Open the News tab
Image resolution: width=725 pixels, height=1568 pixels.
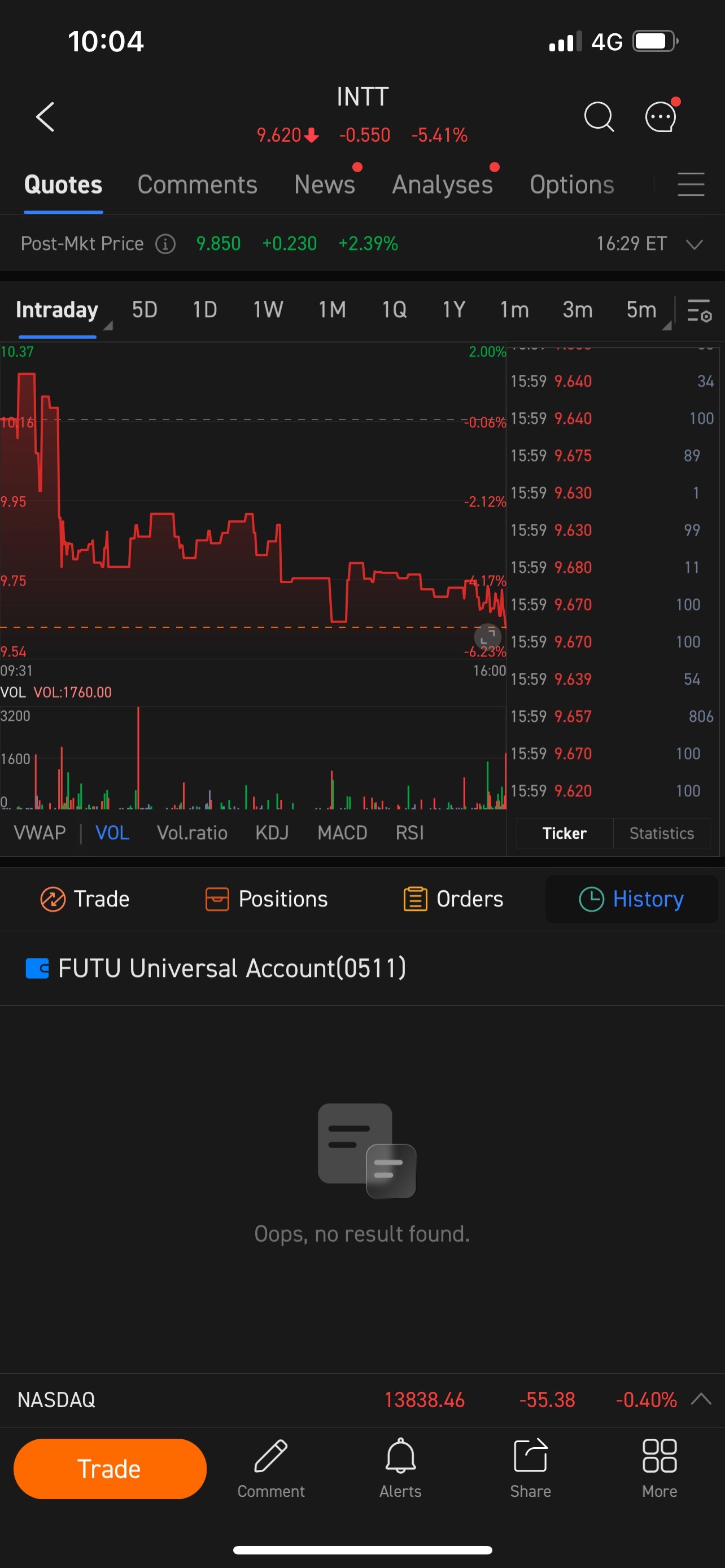pyautogui.click(x=325, y=185)
